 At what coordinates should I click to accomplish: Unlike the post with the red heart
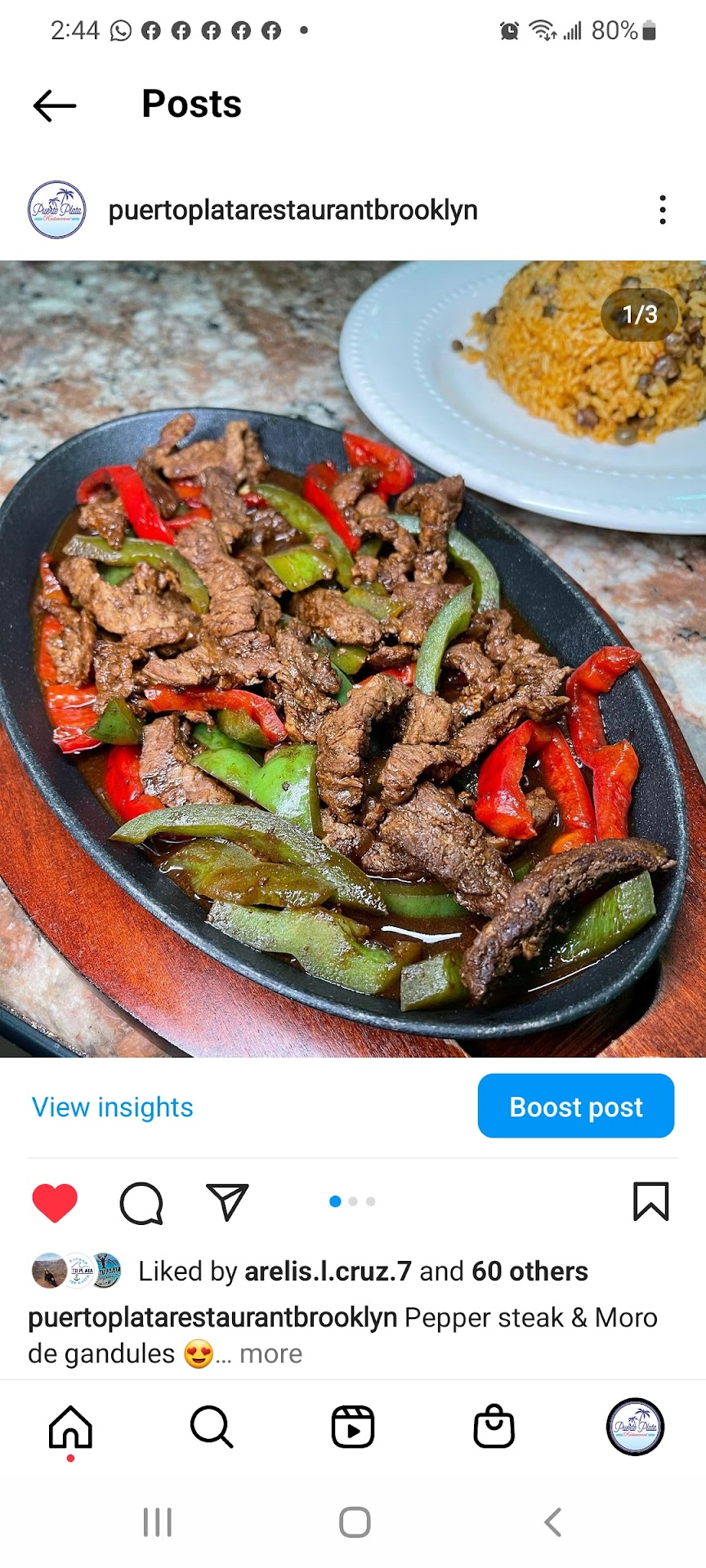55,1202
